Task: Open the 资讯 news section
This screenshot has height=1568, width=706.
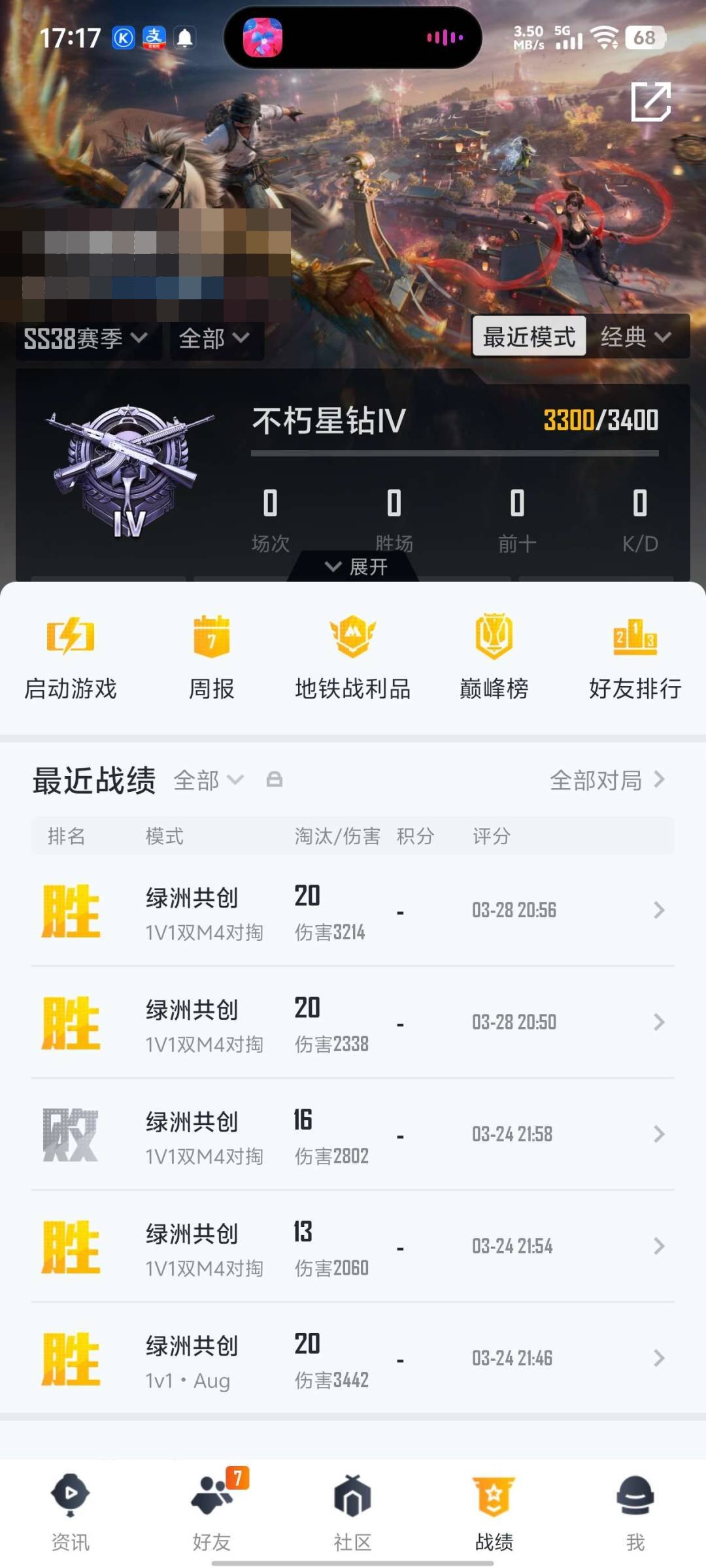Action: pyautogui.click(x=70, y=1509)
